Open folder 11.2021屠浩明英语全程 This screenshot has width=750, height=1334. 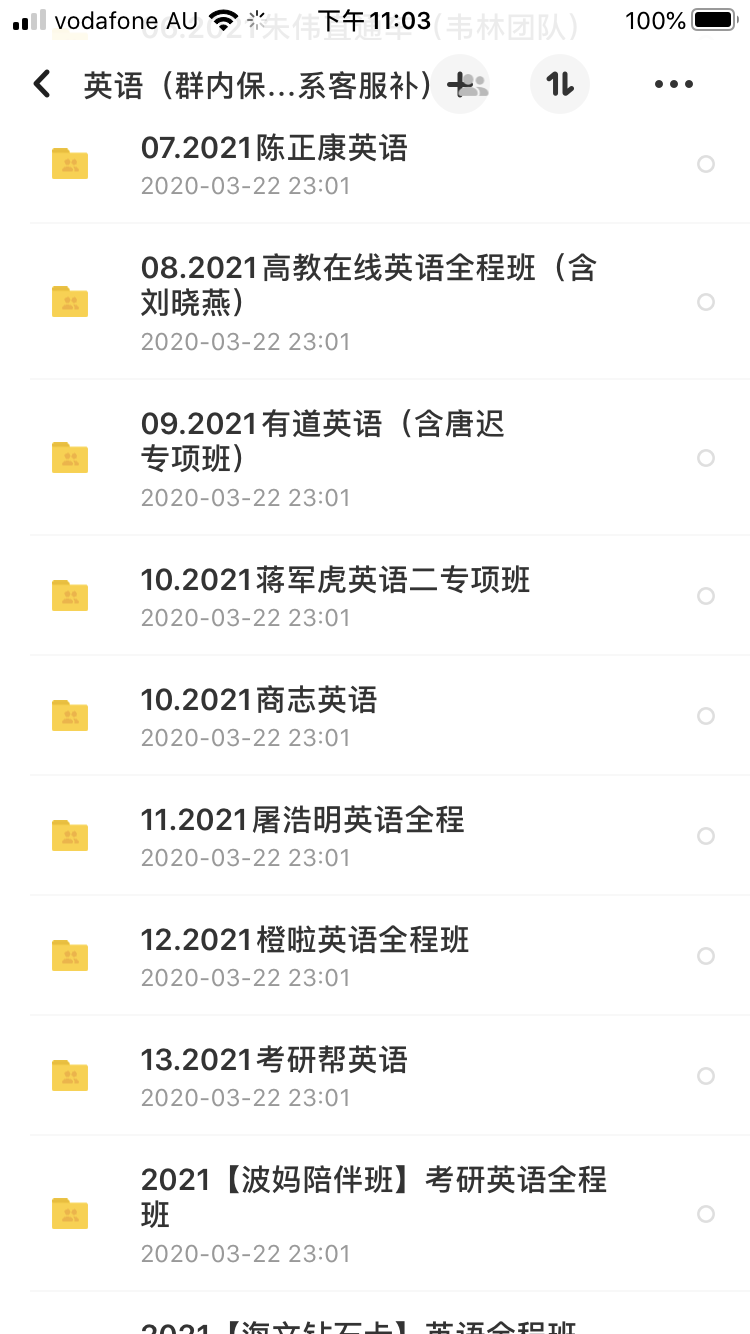click(302, 836)
